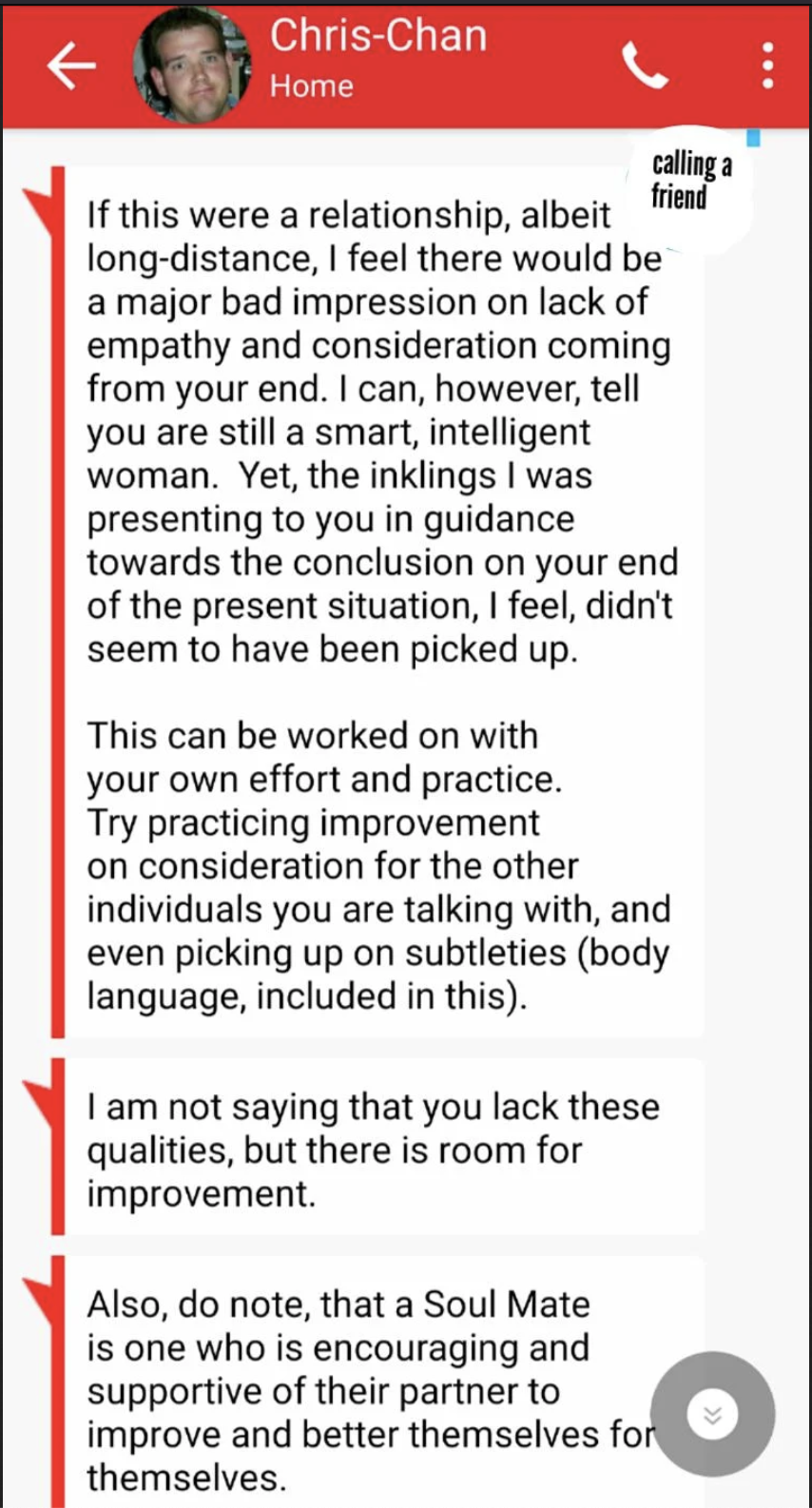Open the three-dot overflow menu
Image resolution: width=812 pixels, height=1508 pixels.
tap(767, 65)
